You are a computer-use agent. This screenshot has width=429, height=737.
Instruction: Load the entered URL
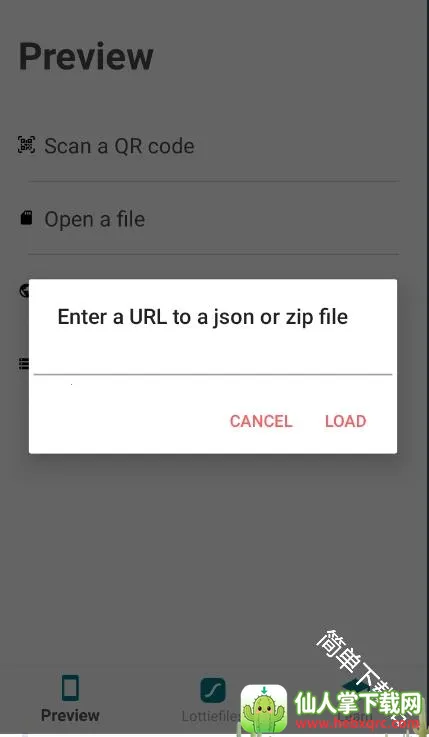(x=345, y=421)
